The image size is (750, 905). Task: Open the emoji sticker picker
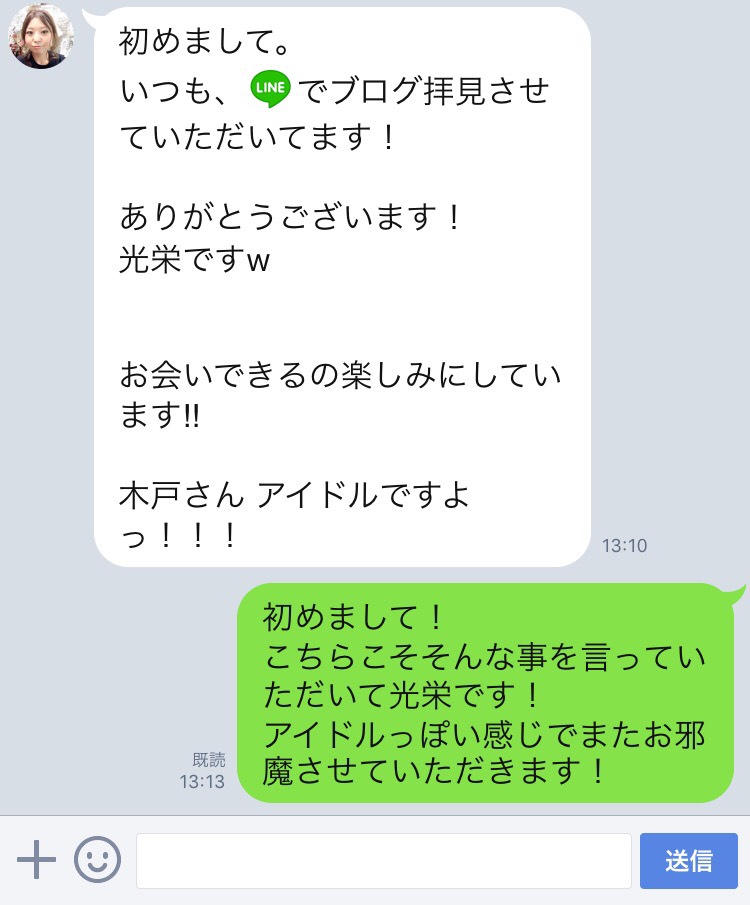[x=97, y=860]
